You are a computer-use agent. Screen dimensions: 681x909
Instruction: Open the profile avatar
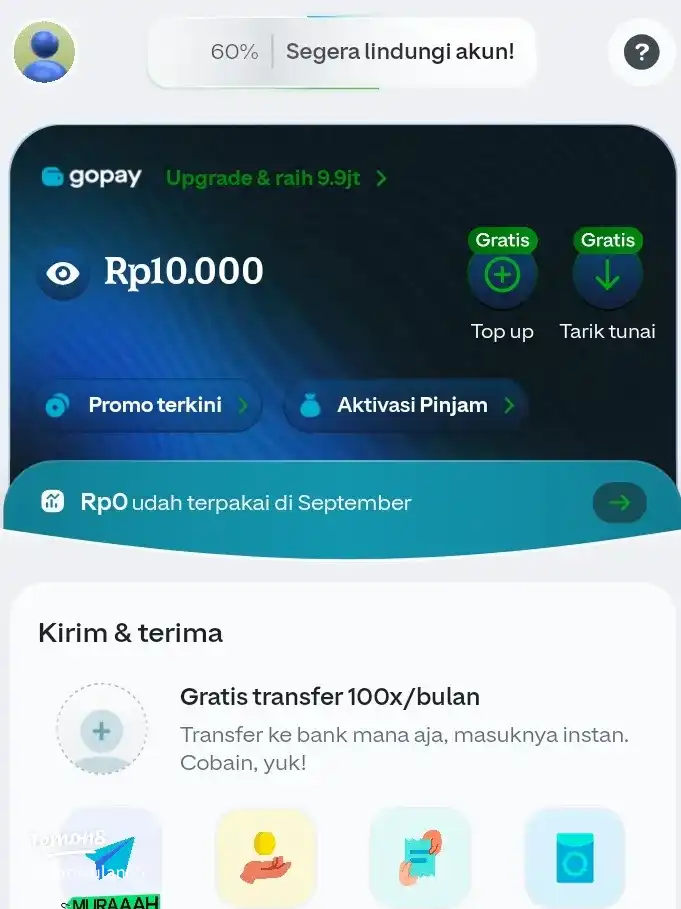click(x=44, y=51)
